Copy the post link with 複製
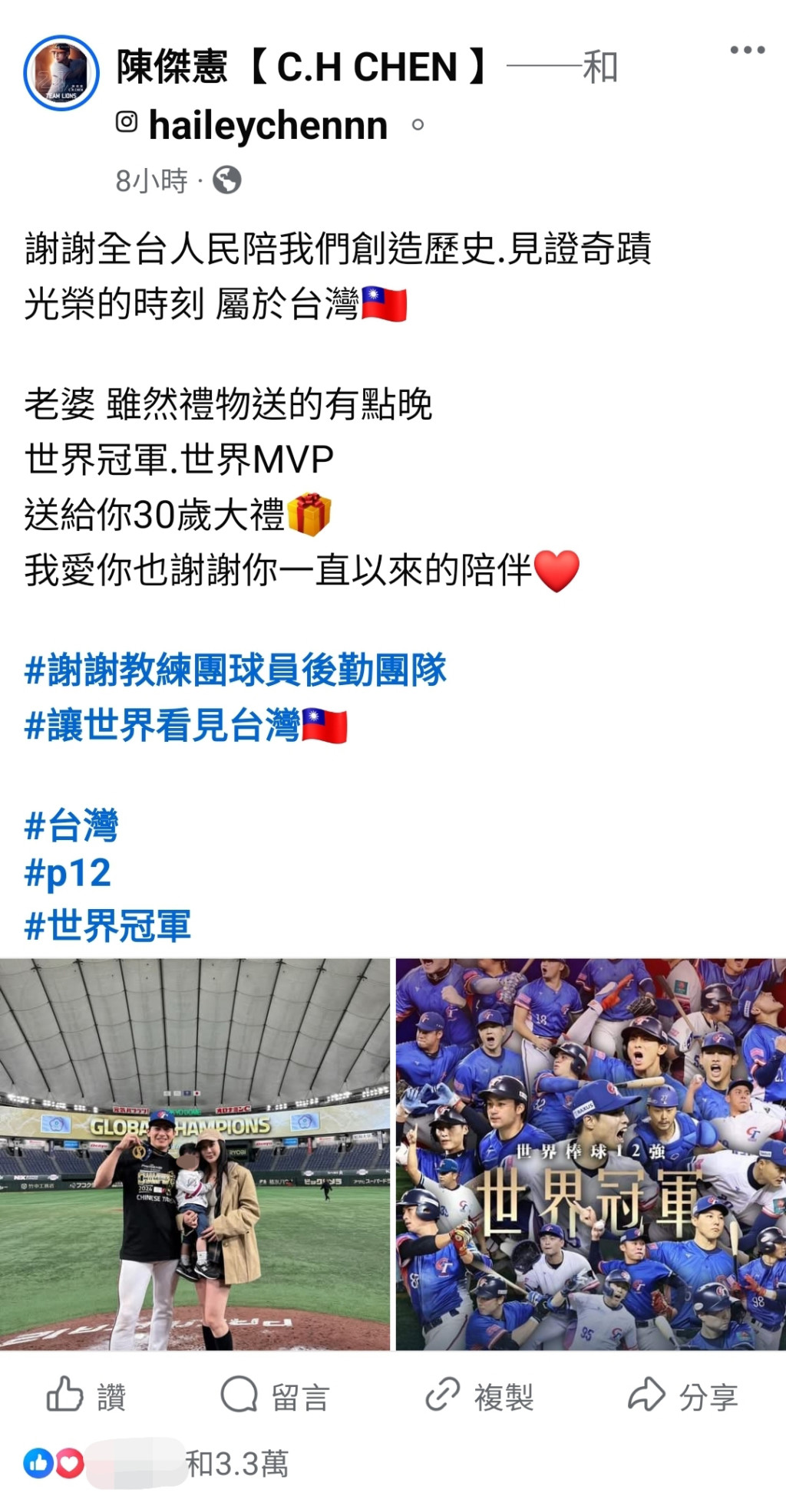Viewport: 786px width, 1512px height. click(x=480, y=1395)
